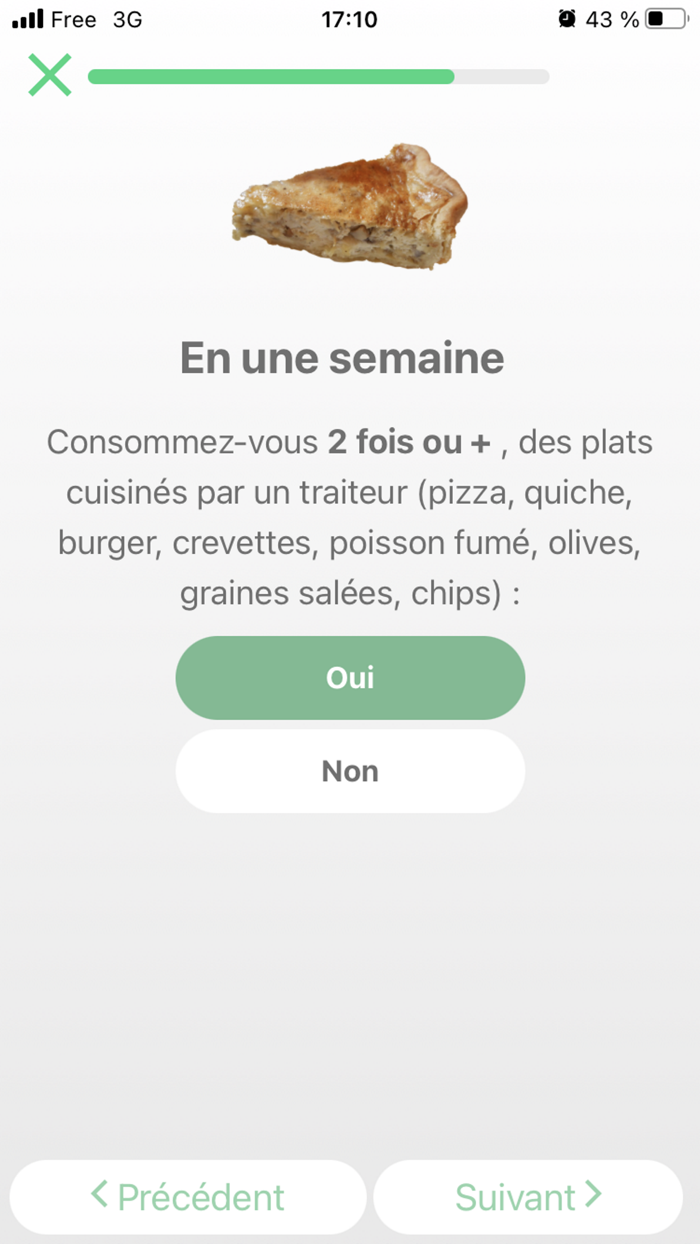This screenshot has height=1244, width=700.
Task: Select the Oui answer
Action: coord(350,678)
